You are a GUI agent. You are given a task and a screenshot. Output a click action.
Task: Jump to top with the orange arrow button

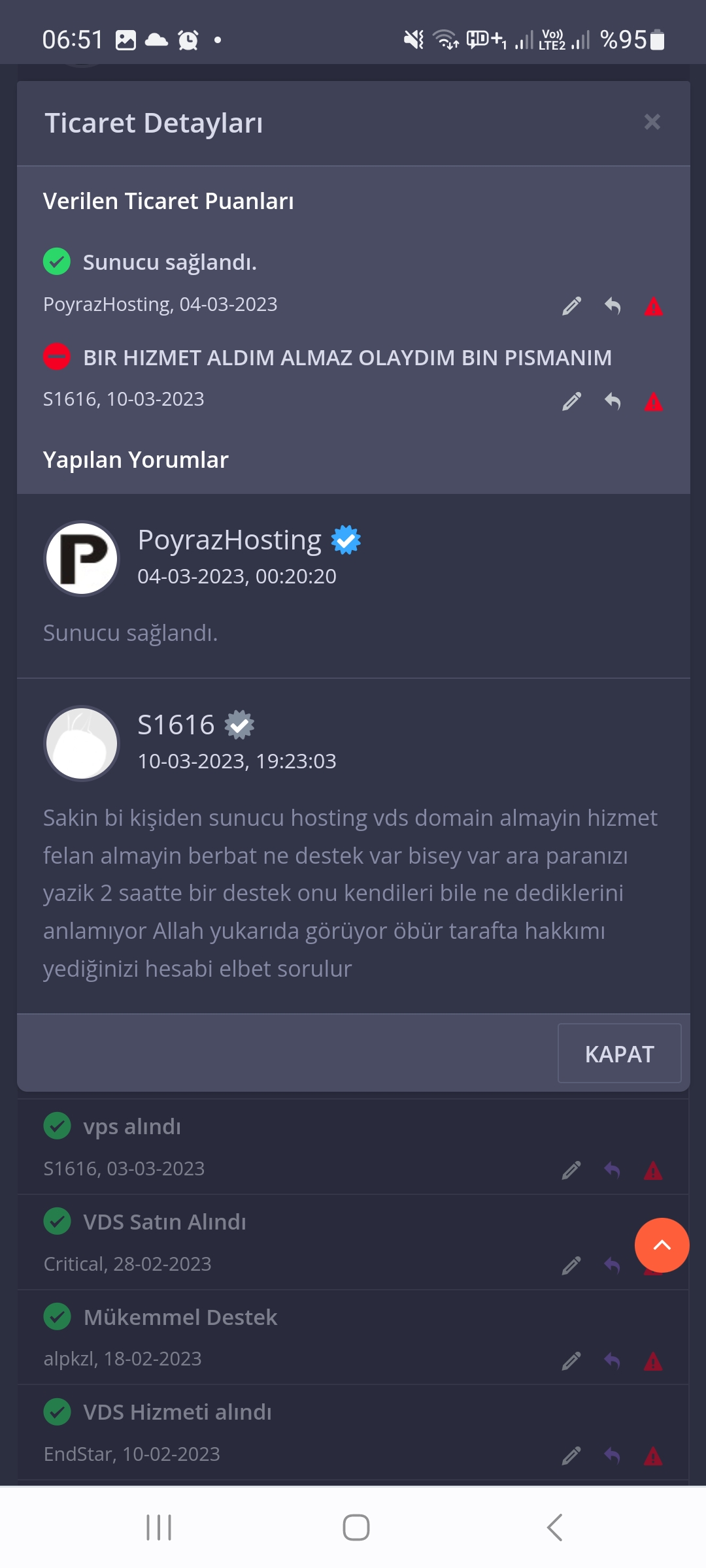point(662,1245)
